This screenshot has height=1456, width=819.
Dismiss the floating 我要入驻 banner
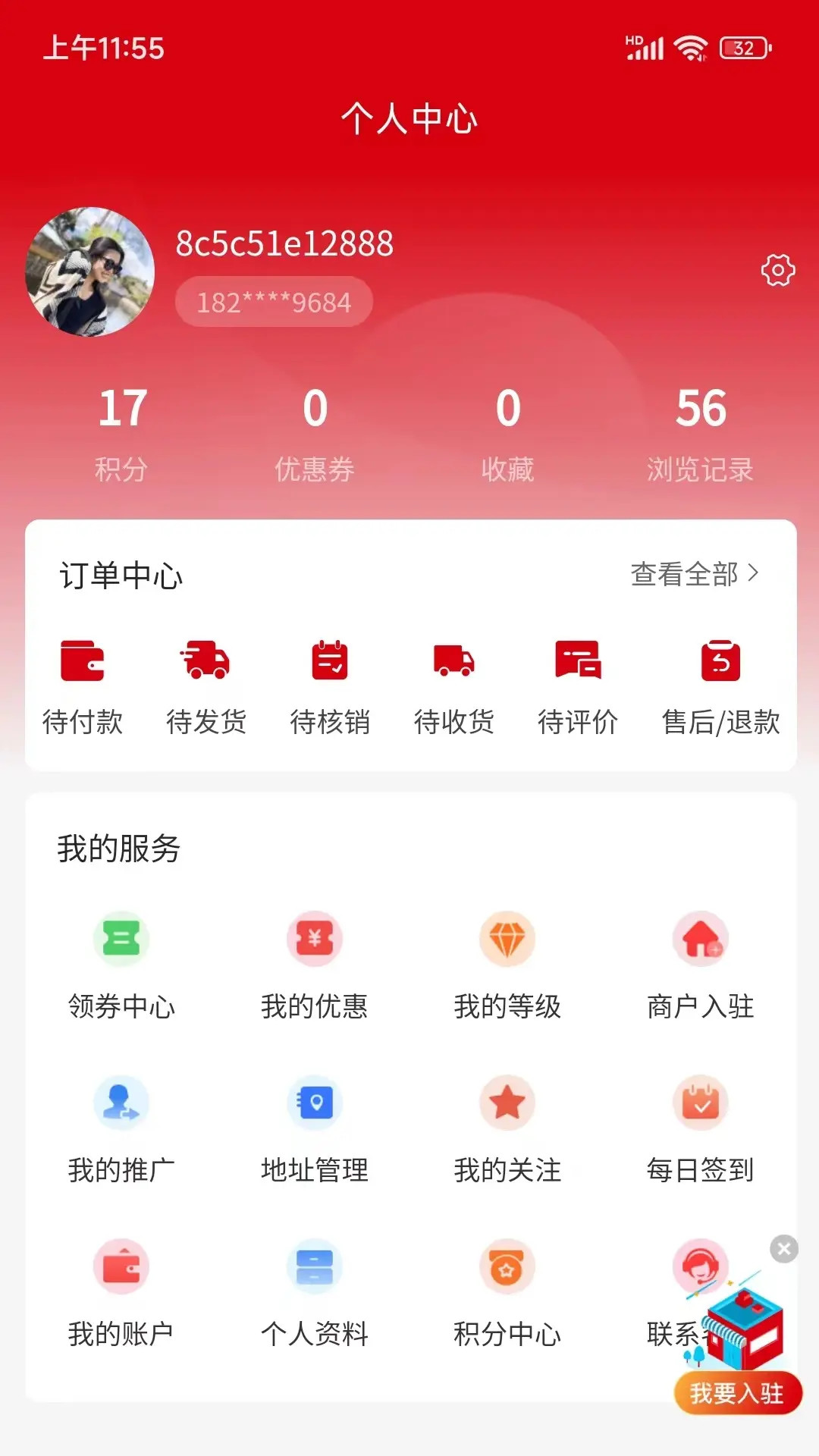[x=784, y=1248]
